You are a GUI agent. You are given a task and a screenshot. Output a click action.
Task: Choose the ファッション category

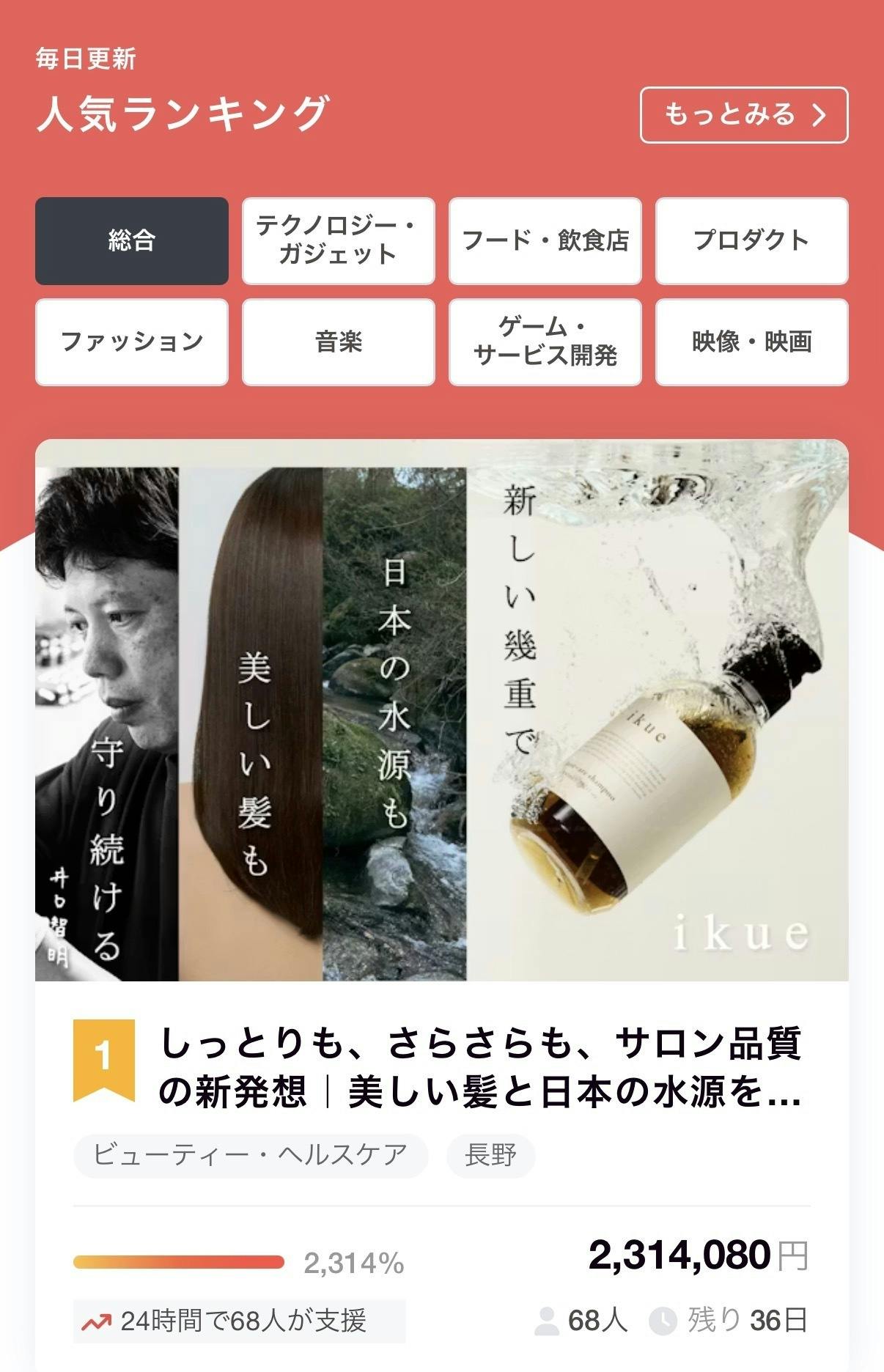[132, 342]
